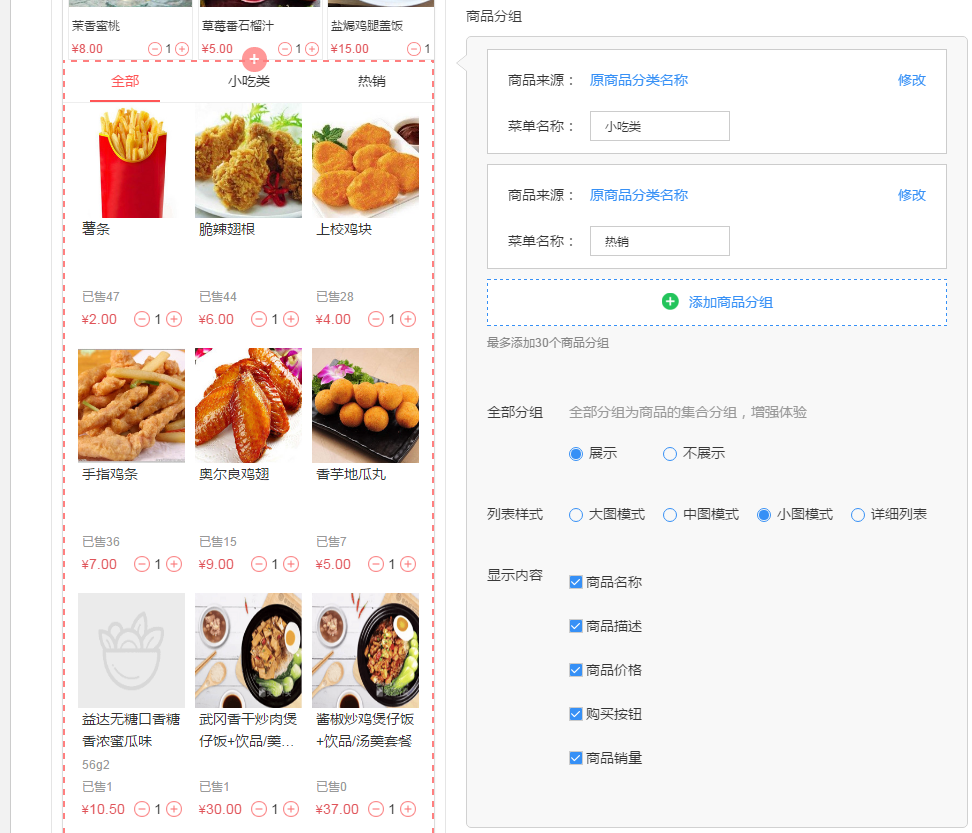Add a new 商品分组
The height and width of the screenshot is (833, 972).
pos(717,302)
